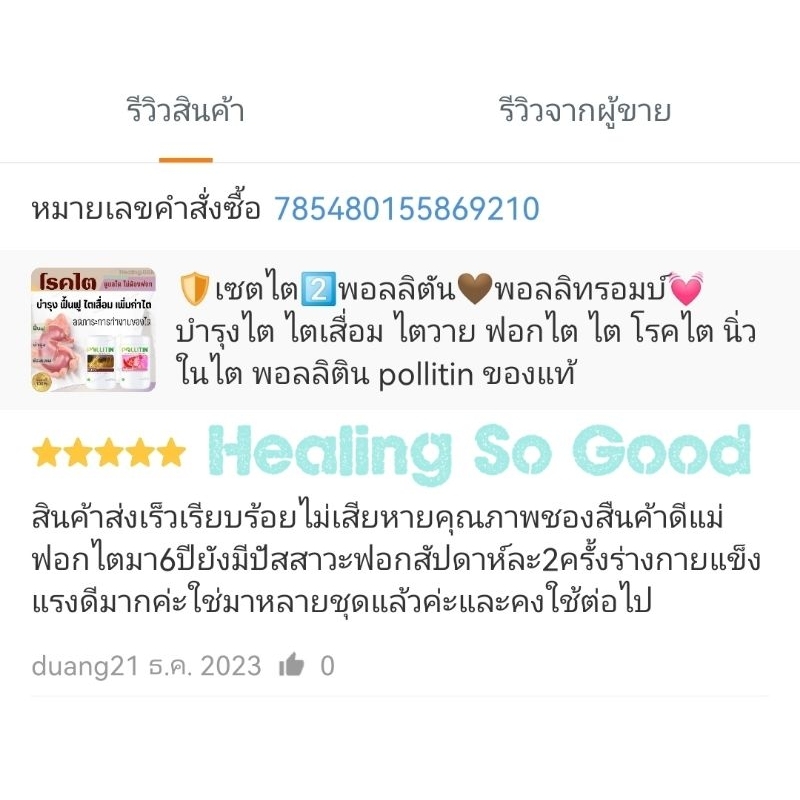Switch to the รีวิวจากผู้ขาย tab

coord(585,111)
